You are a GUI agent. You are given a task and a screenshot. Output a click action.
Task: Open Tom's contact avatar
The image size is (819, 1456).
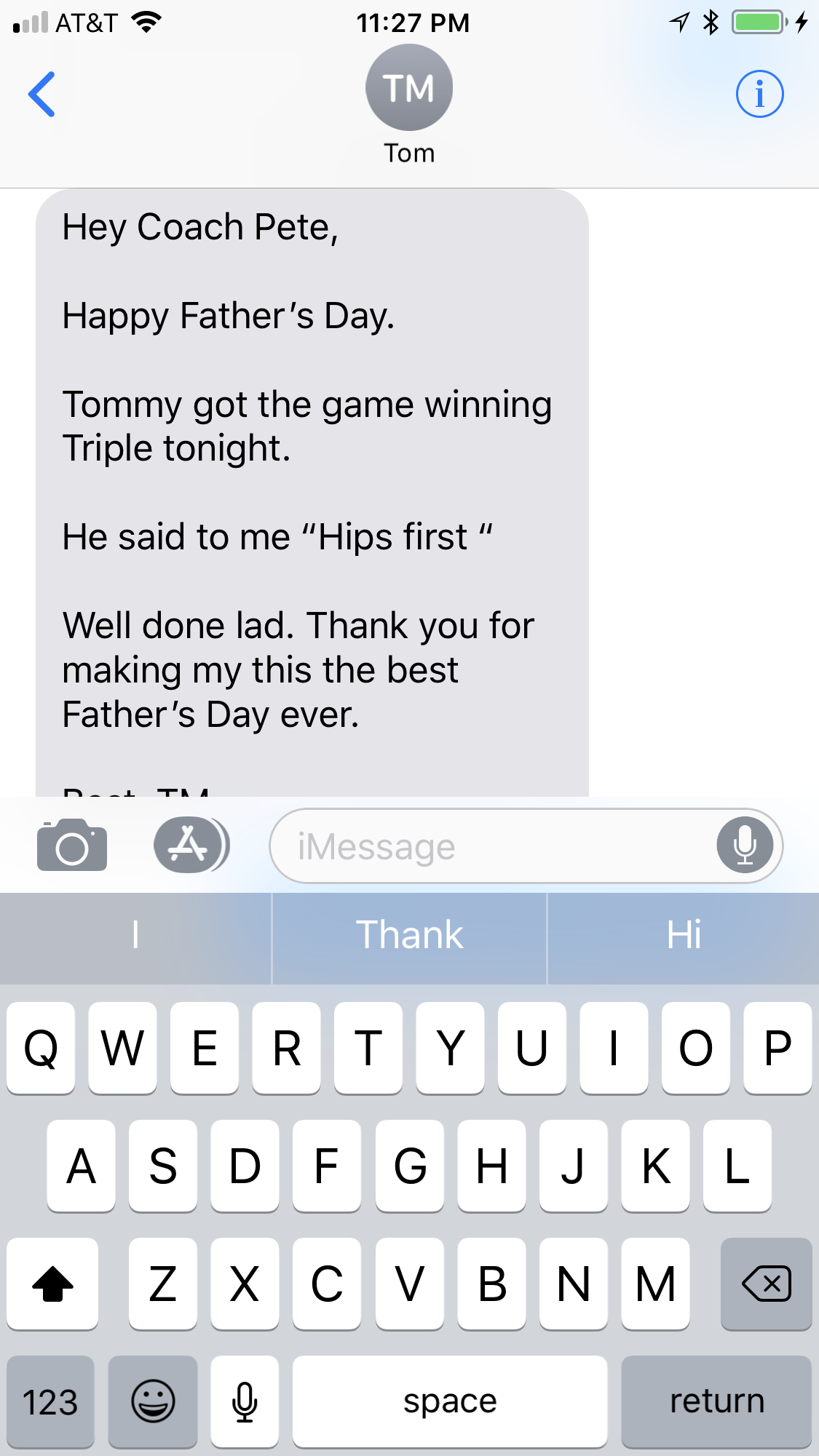409,87
